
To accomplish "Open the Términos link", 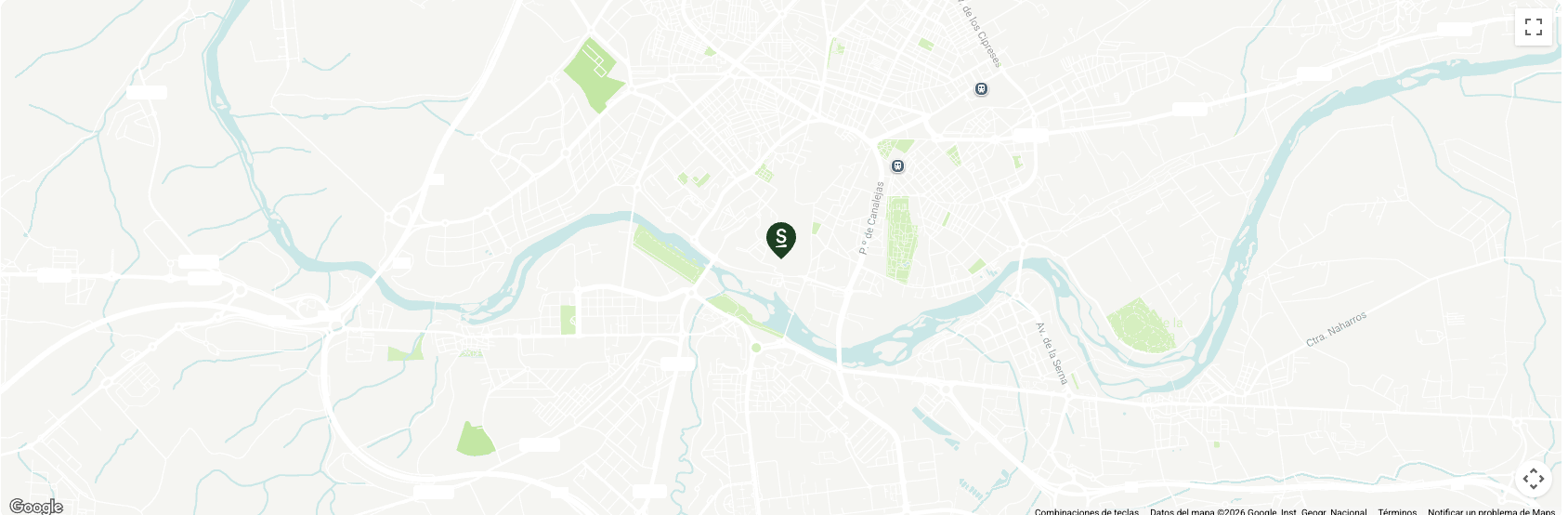I will click(1397, 511).
